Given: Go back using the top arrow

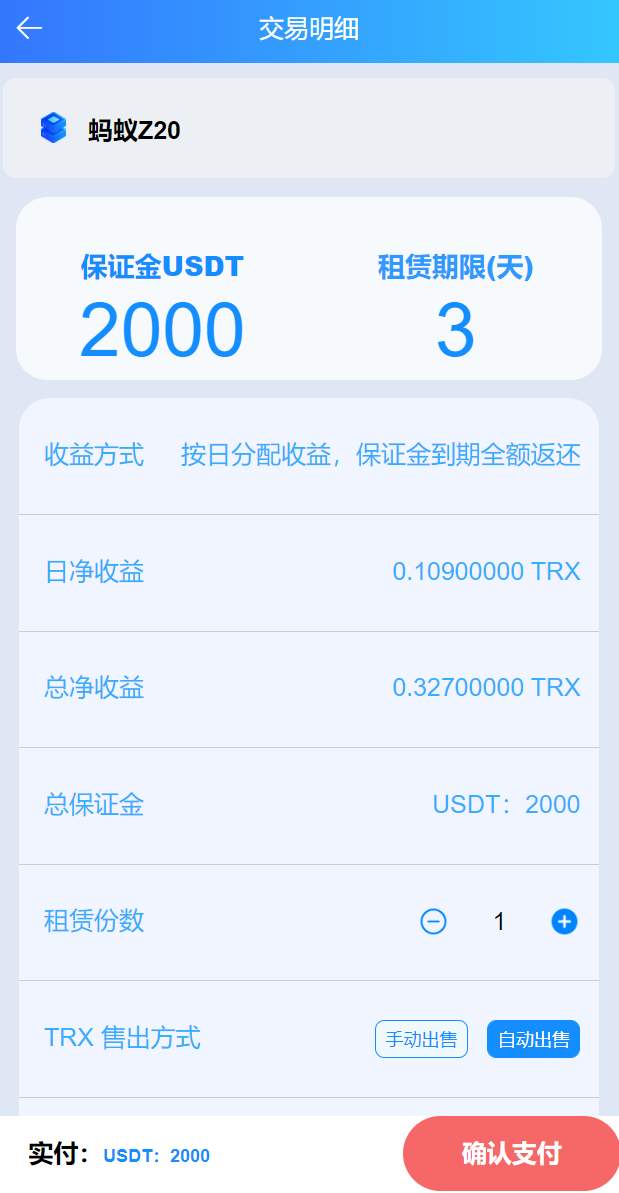Looking at the screenshot, I should pos(29,28).
